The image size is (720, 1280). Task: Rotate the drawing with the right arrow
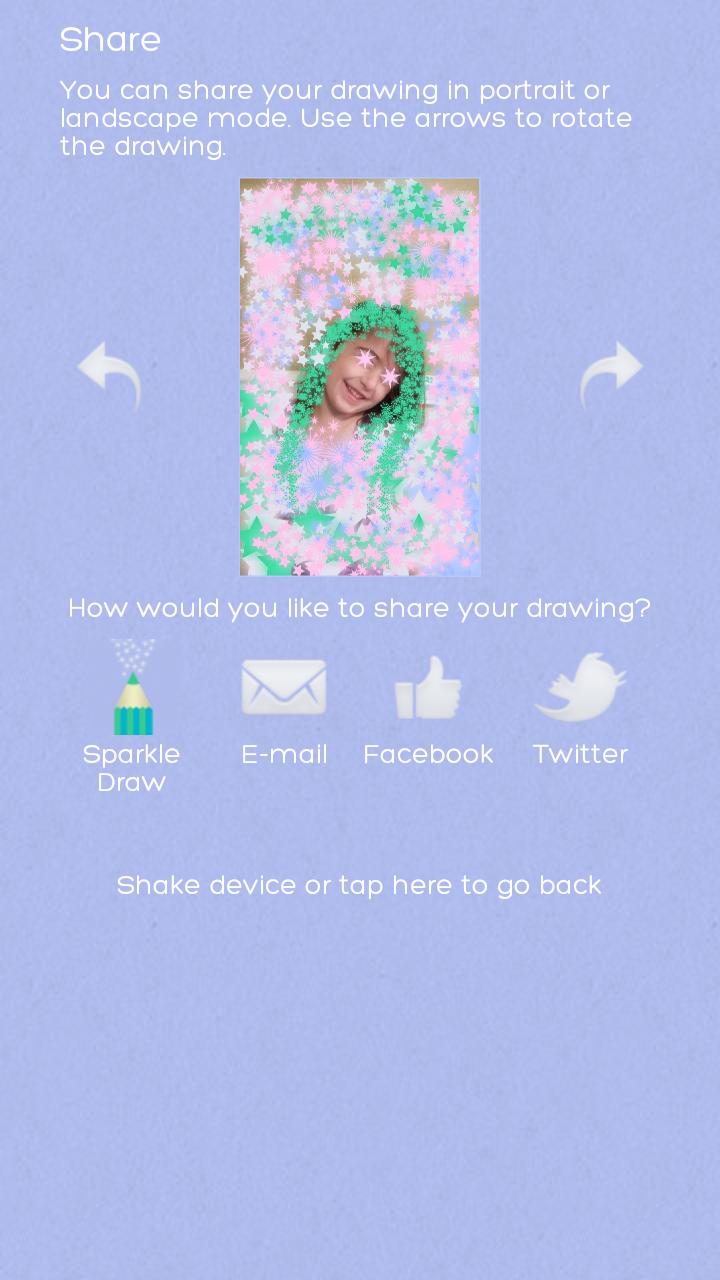pos(610,374)
